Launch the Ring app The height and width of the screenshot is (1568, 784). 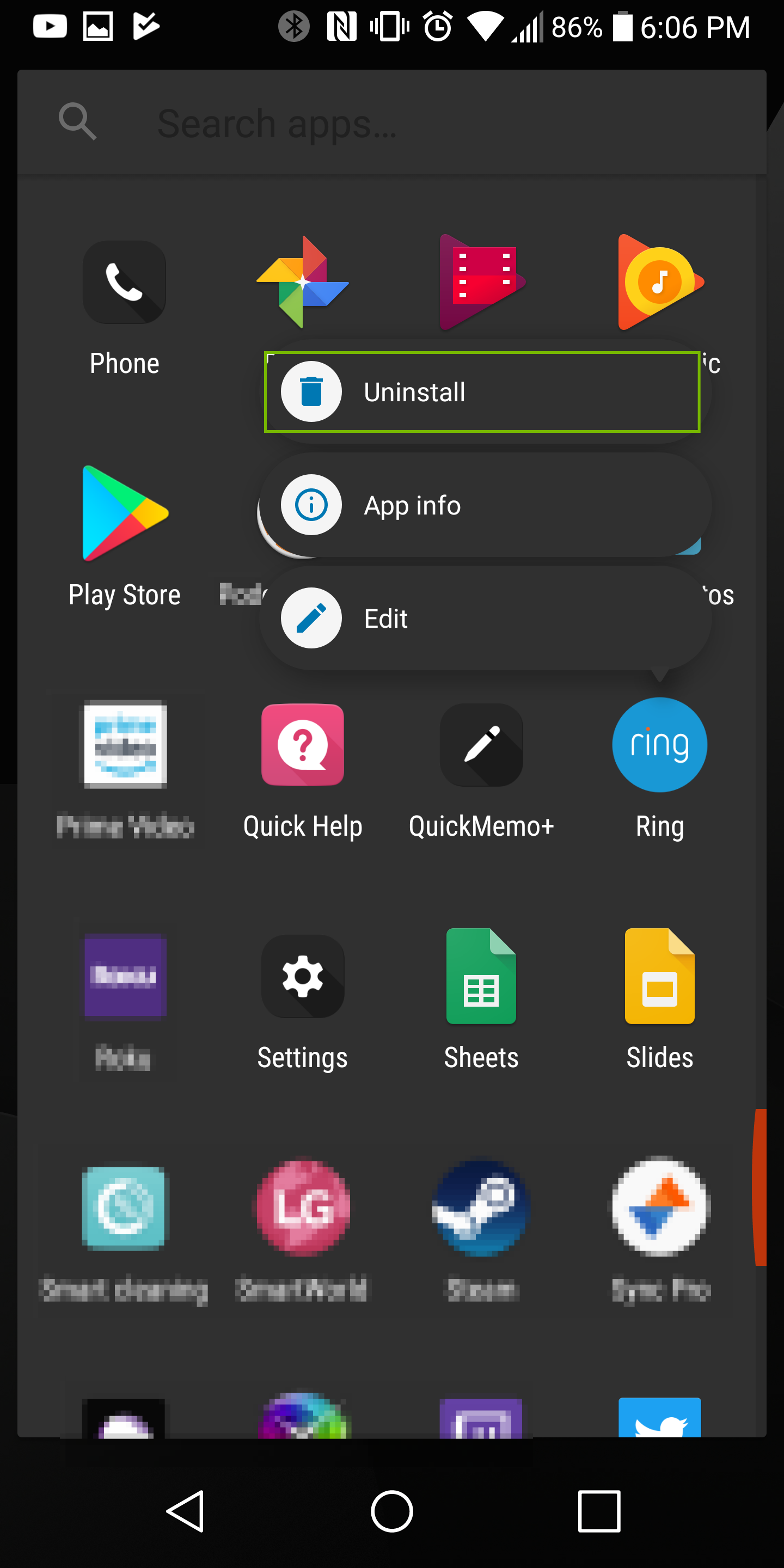point(659,744)
